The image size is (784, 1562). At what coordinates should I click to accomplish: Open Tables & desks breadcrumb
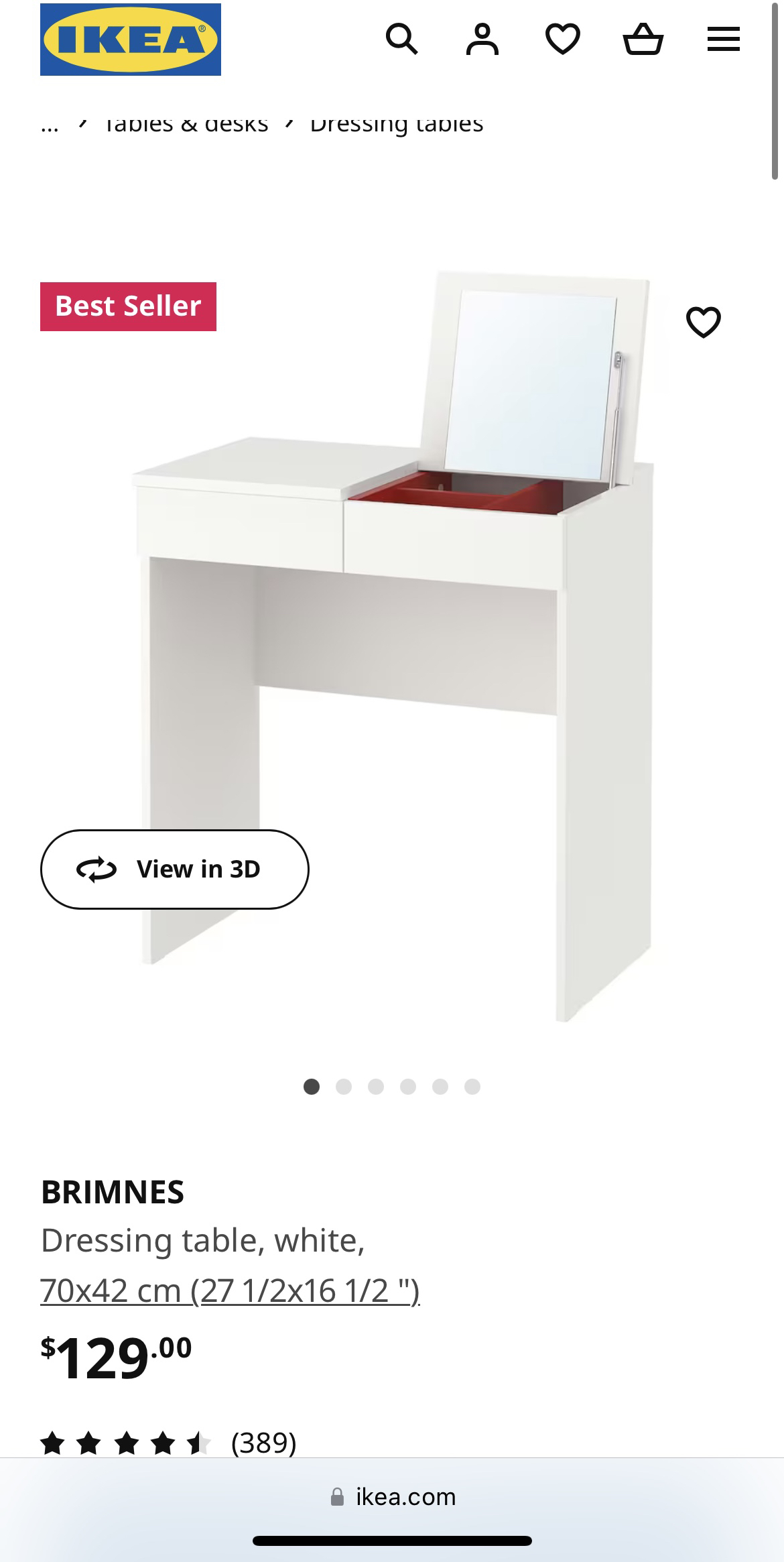pyautogui.click(x=186, y=125)
